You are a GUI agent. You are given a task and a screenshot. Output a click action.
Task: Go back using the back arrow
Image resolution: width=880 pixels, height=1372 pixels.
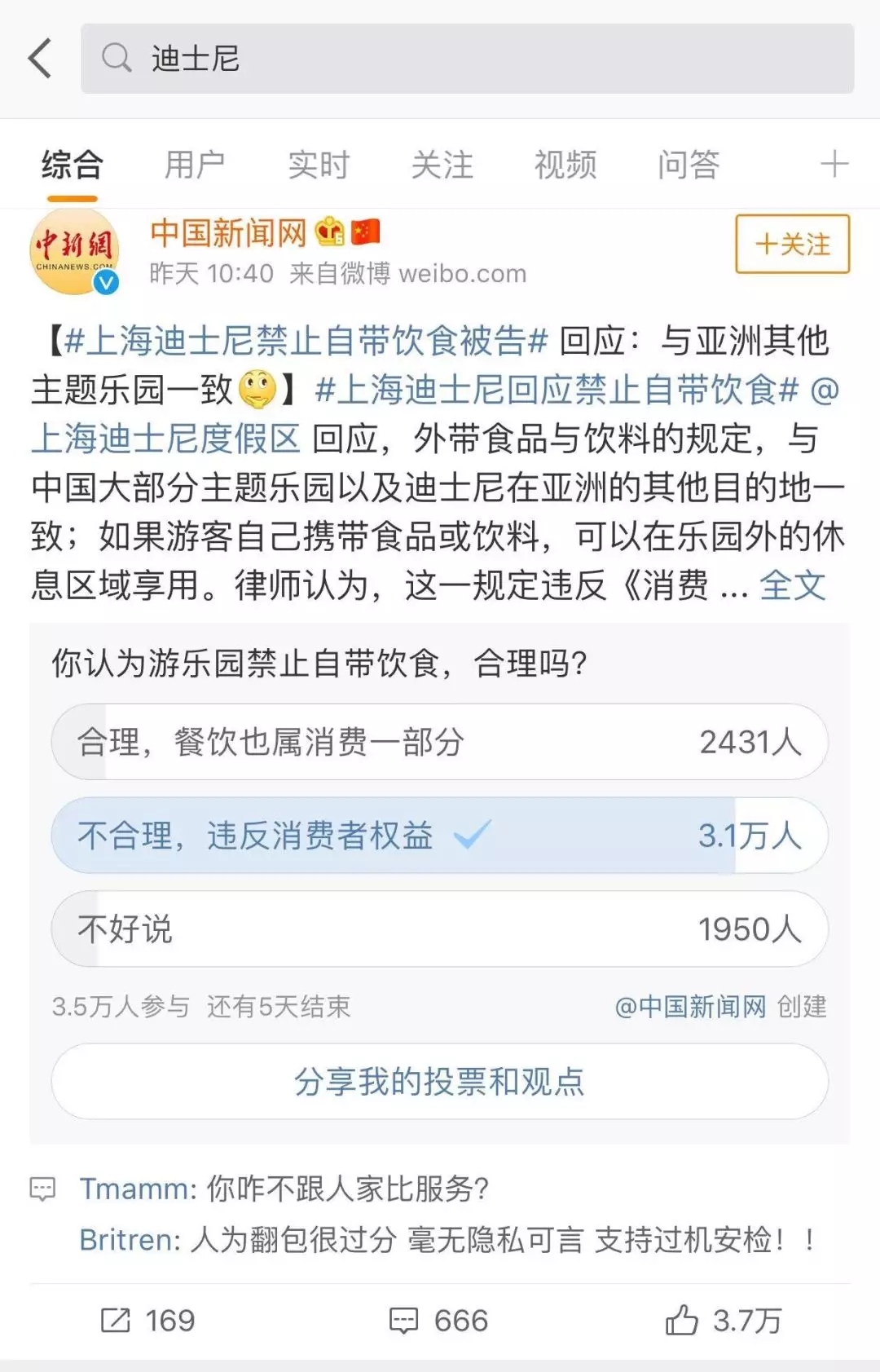point(41,59)
